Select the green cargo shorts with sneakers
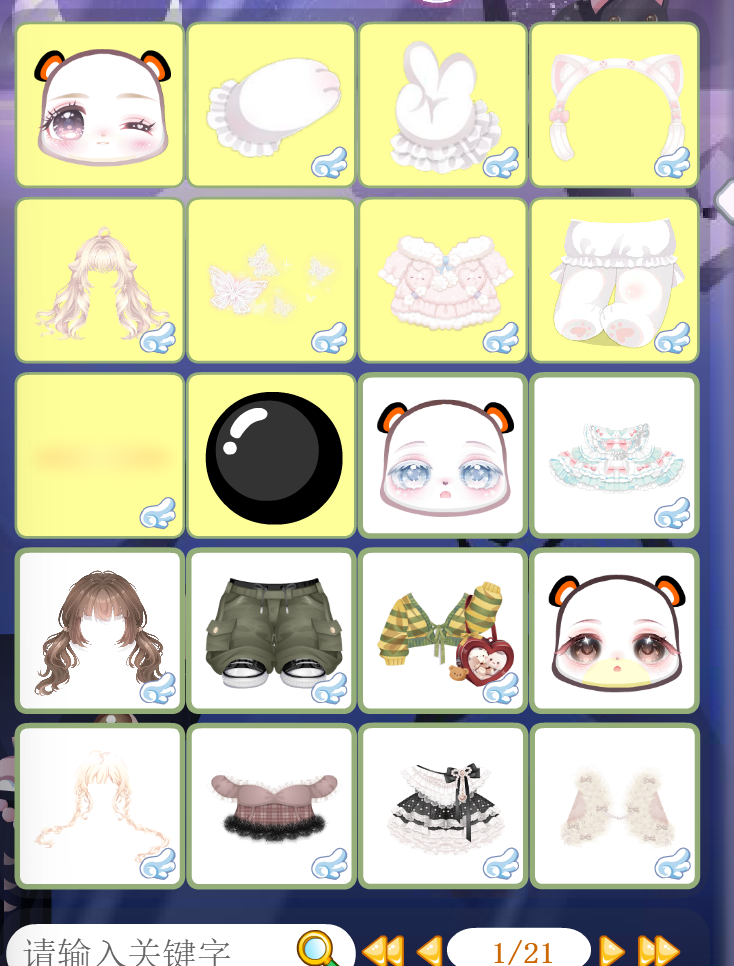 (x=271, y=630)
